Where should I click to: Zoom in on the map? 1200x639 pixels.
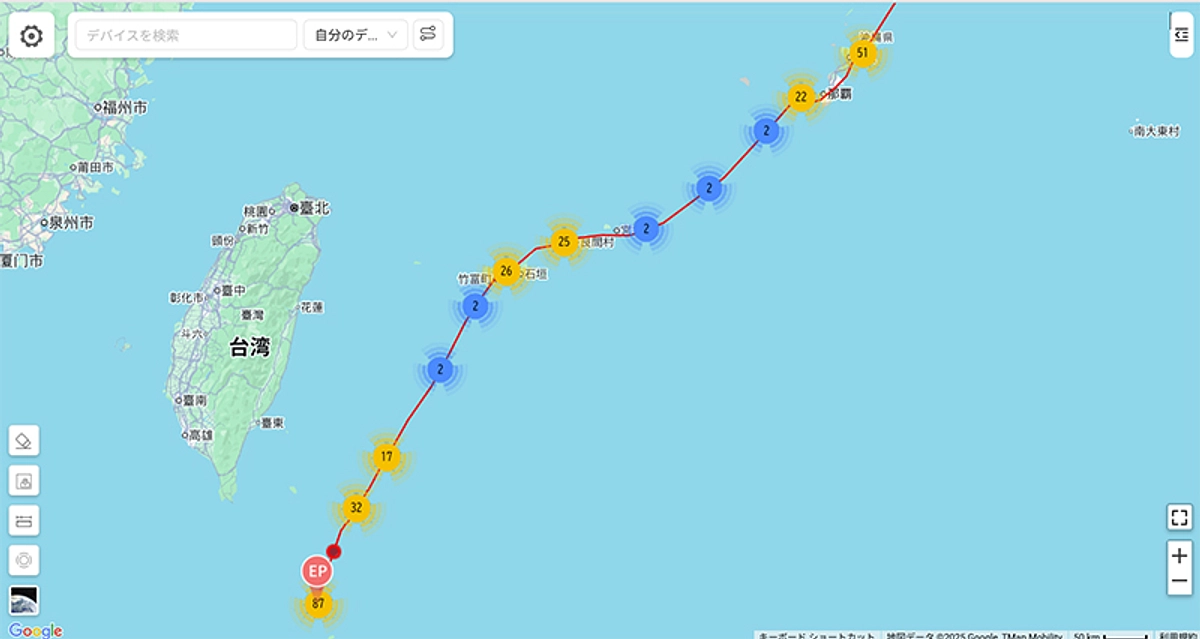click(x=1179, y=555)
